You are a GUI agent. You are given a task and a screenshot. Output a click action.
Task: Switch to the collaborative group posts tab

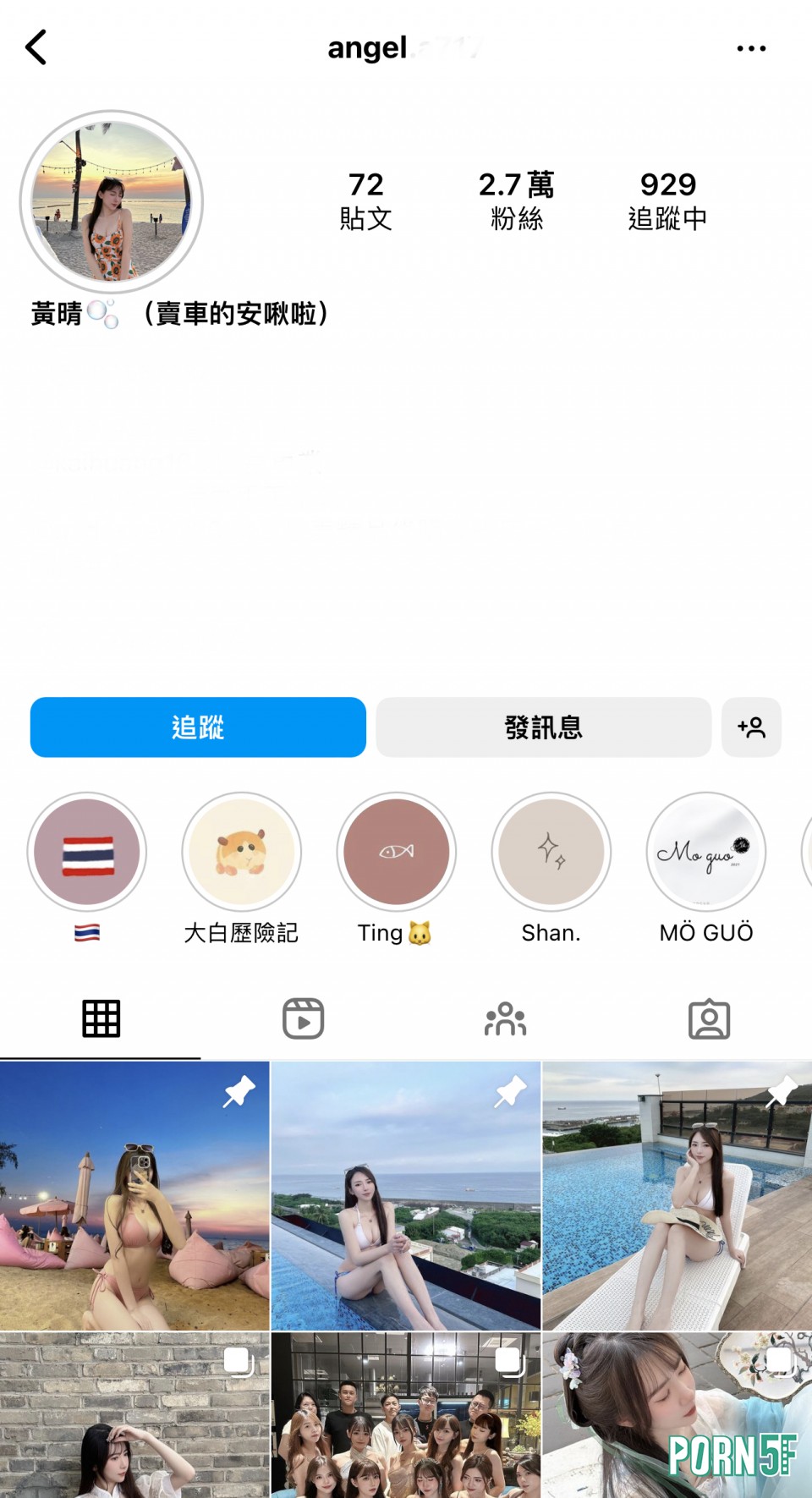(506, 1018)
